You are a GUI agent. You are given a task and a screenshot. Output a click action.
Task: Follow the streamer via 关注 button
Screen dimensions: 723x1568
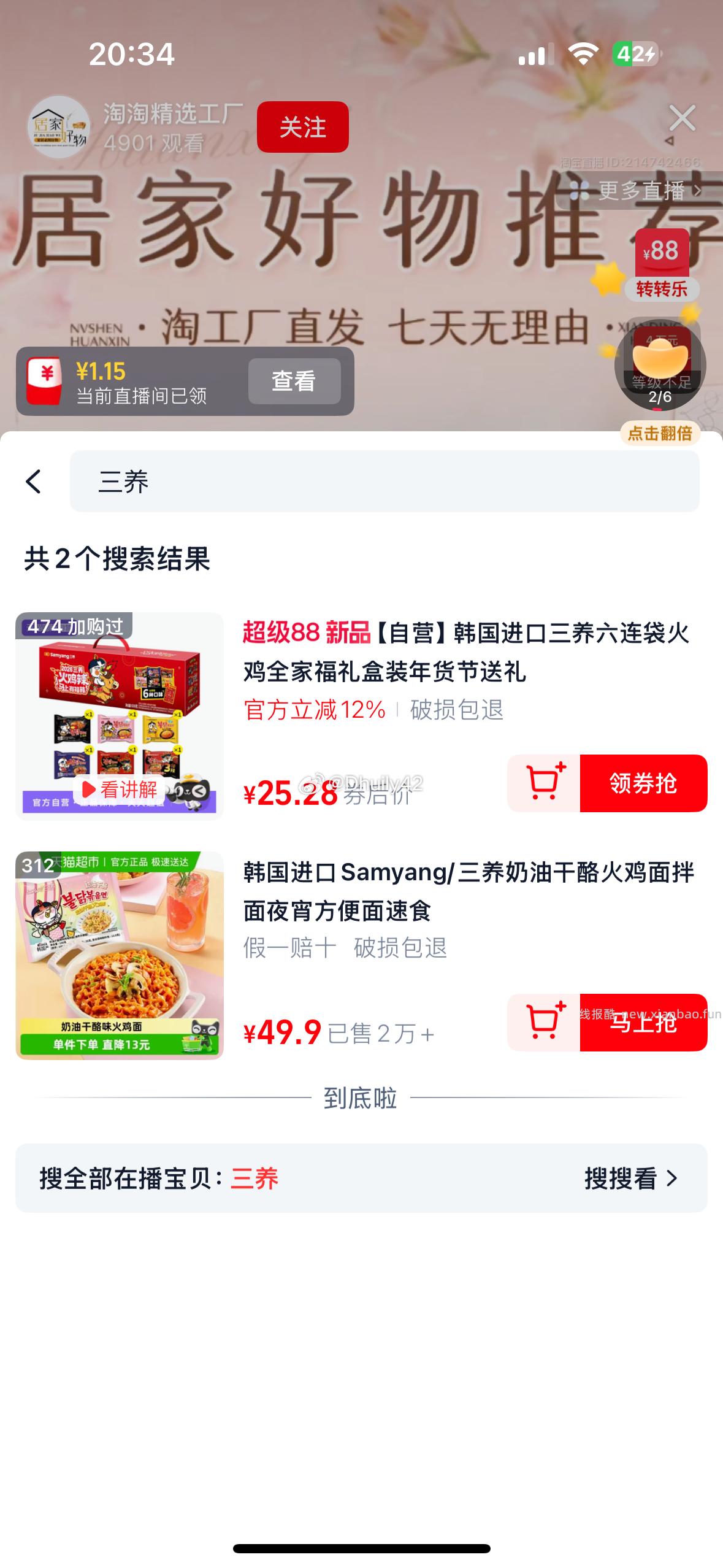pos(303,127)
